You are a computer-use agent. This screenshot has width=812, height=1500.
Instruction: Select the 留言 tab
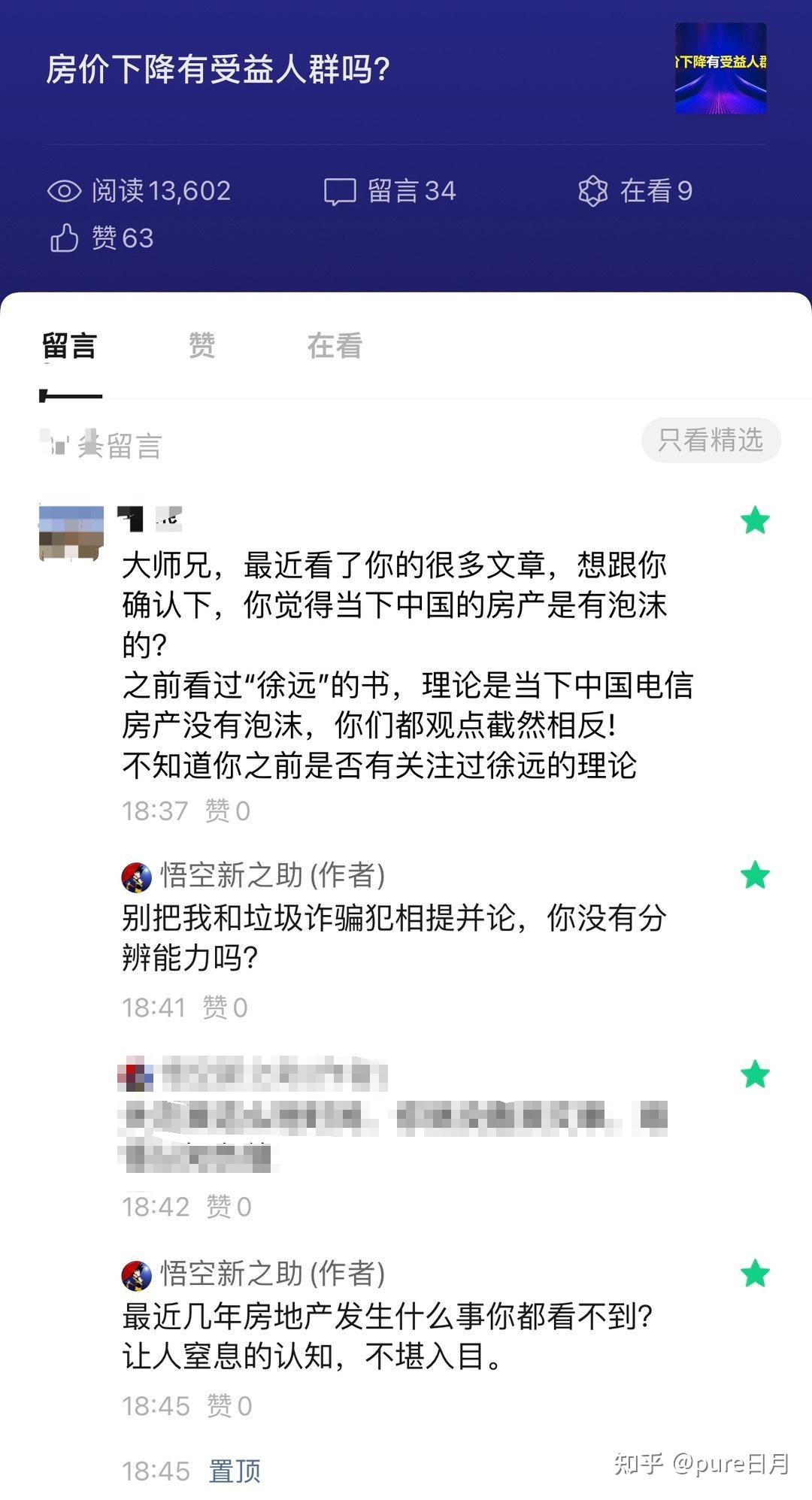69,346
